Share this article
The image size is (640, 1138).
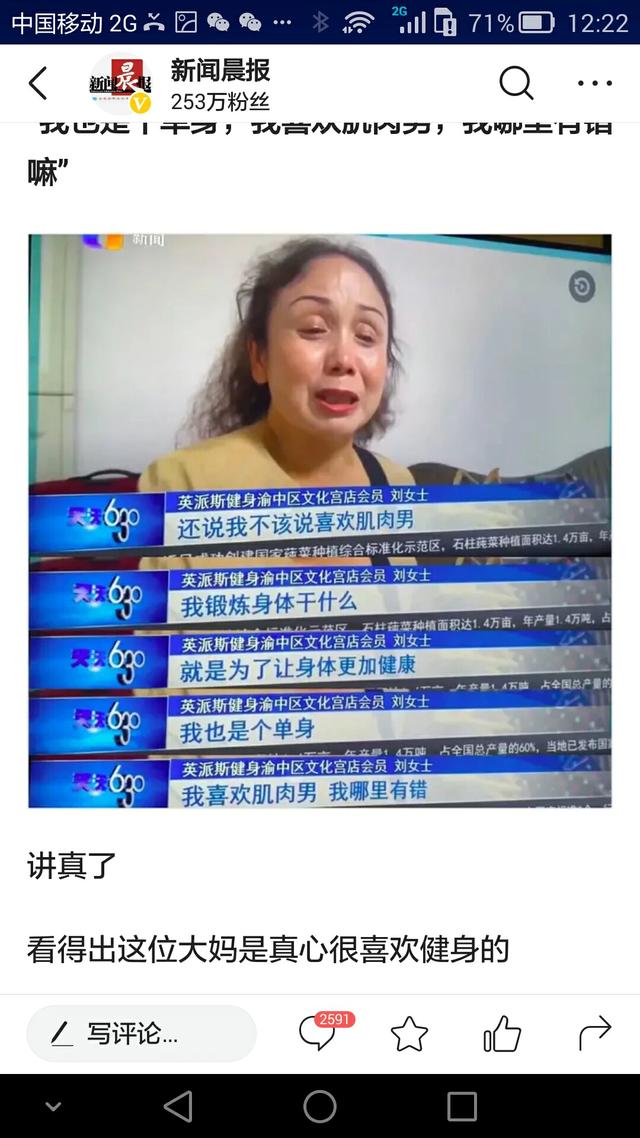click(x=595, y=1033)
